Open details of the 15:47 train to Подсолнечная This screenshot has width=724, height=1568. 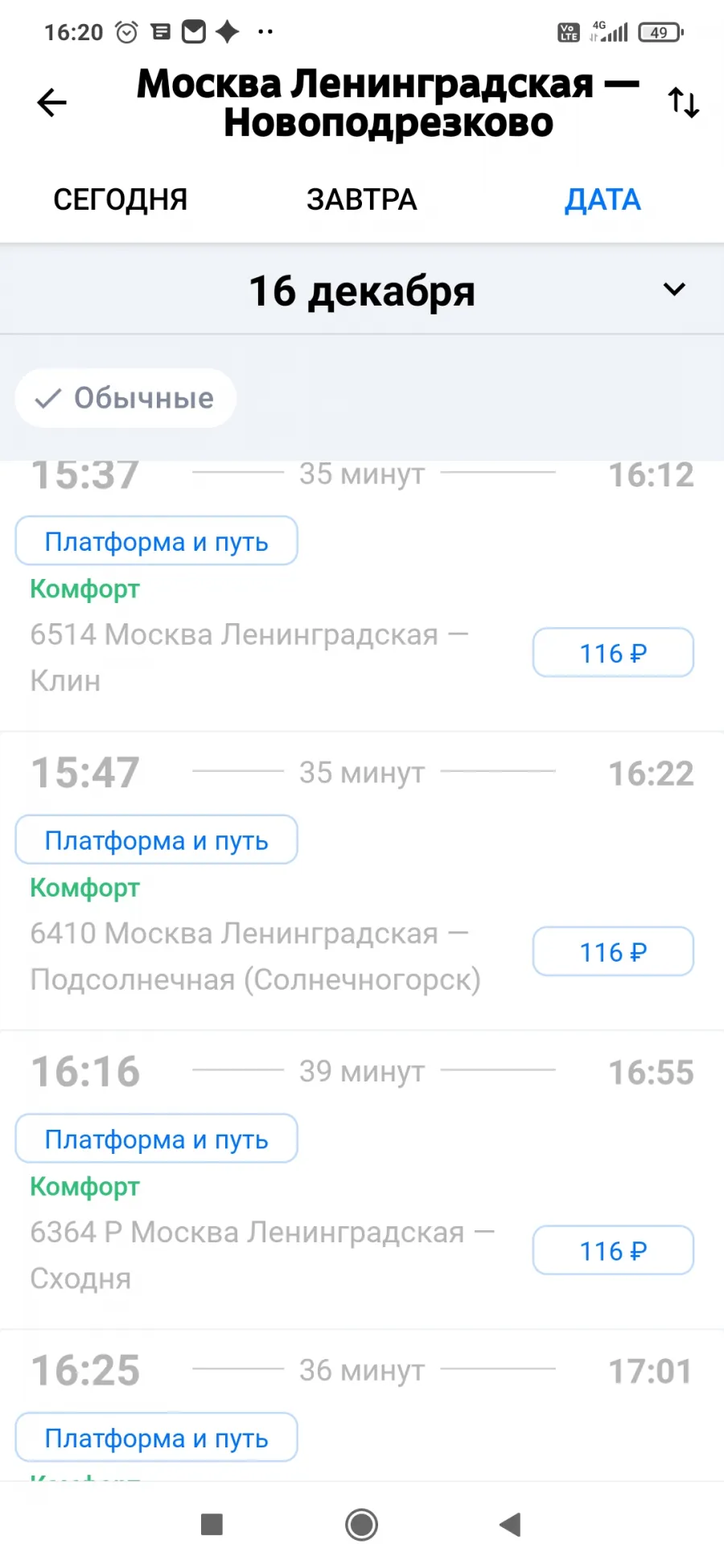click(x=362, y=881)
